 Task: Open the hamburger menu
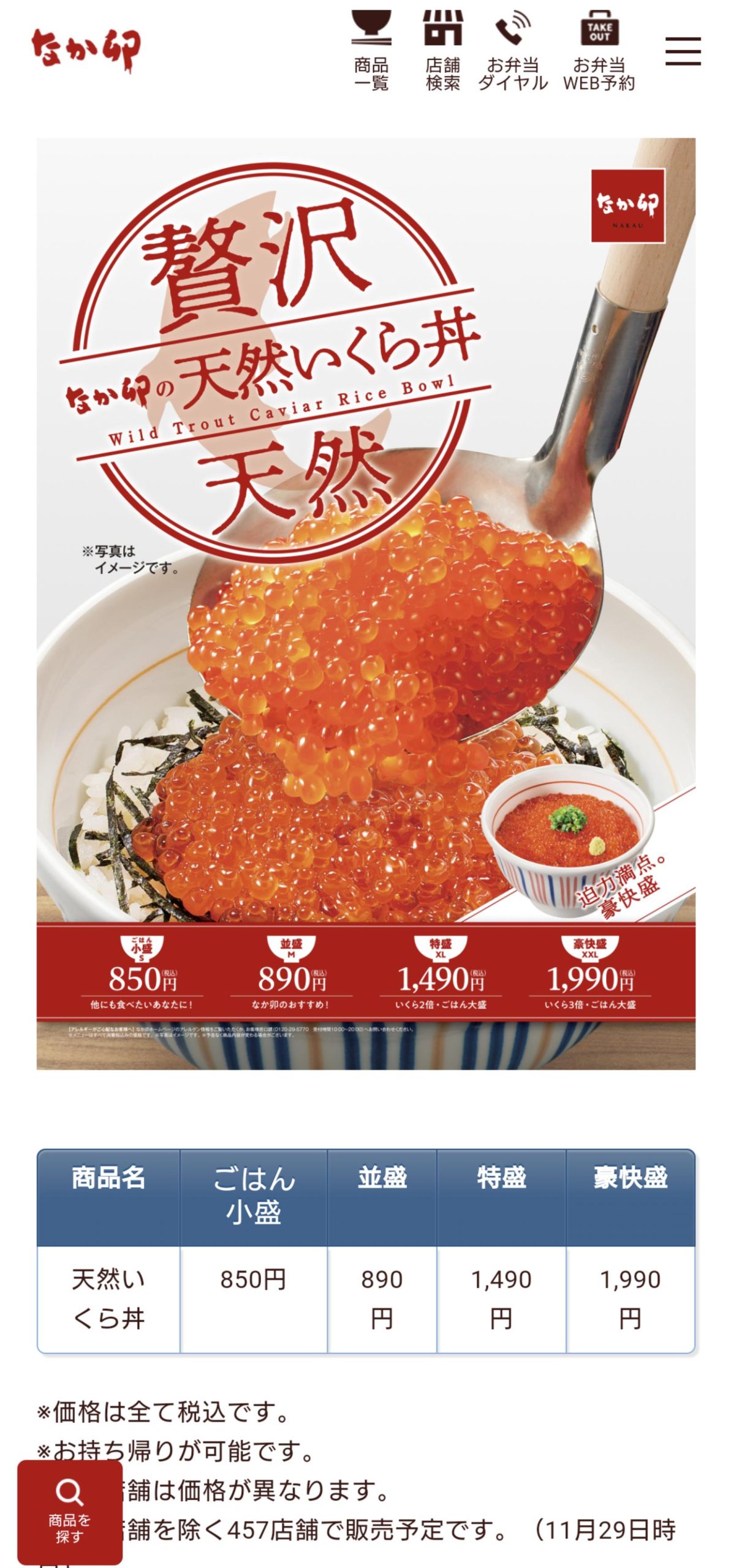point(683,51)
